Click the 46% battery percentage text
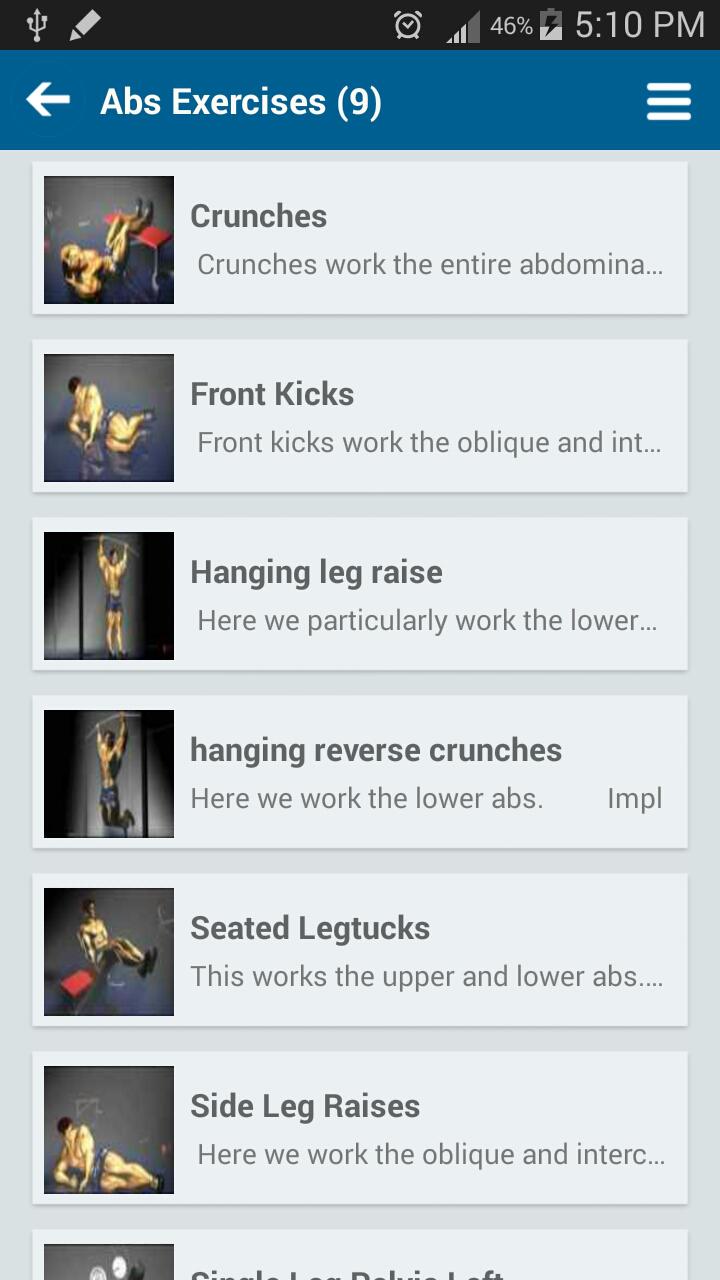720x1280 pixels. pyautogui.click(x=513, y=25)
